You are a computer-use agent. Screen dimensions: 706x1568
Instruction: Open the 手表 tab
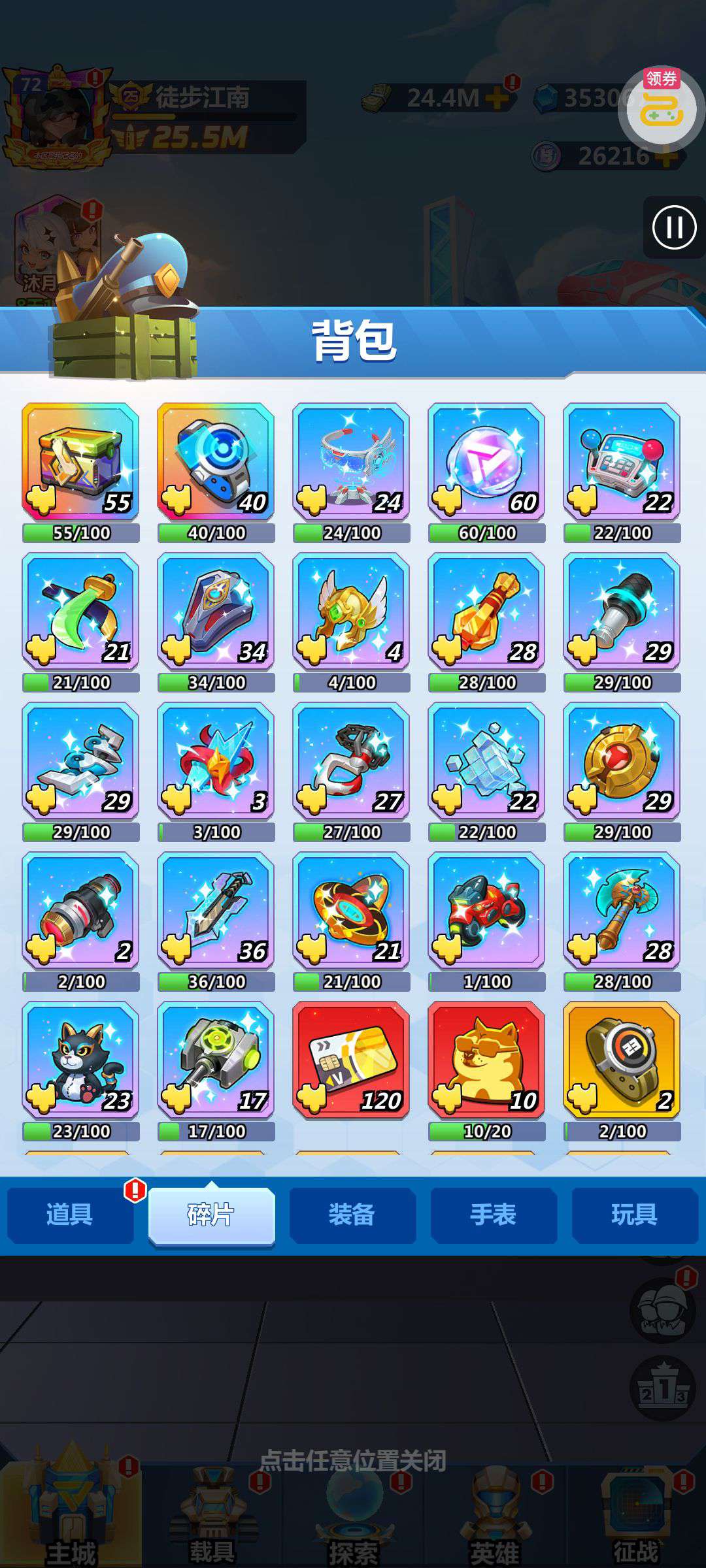click(x=494, y=1215)
